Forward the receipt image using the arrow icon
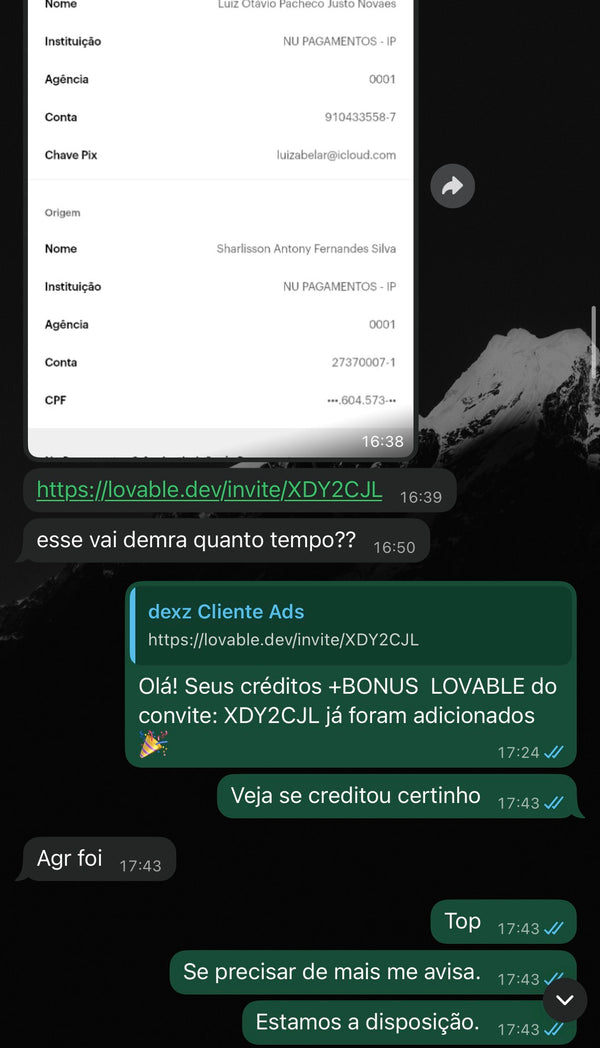Screen dimensions: 600x1048 [x=452, y=186]
